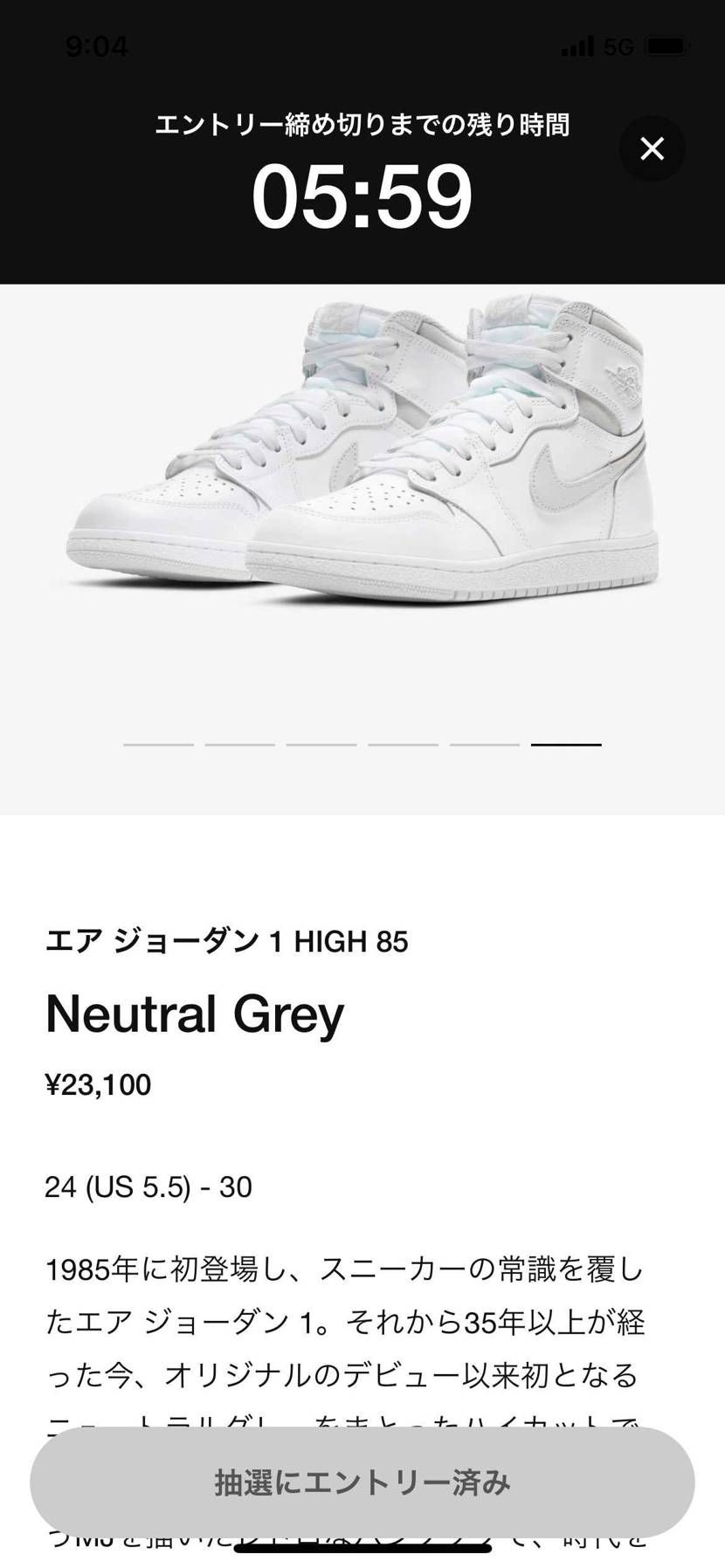Dismiss the countdown banner via the X icon
The width and height of the screenshot is (725, 1568).
click(652, 149)
